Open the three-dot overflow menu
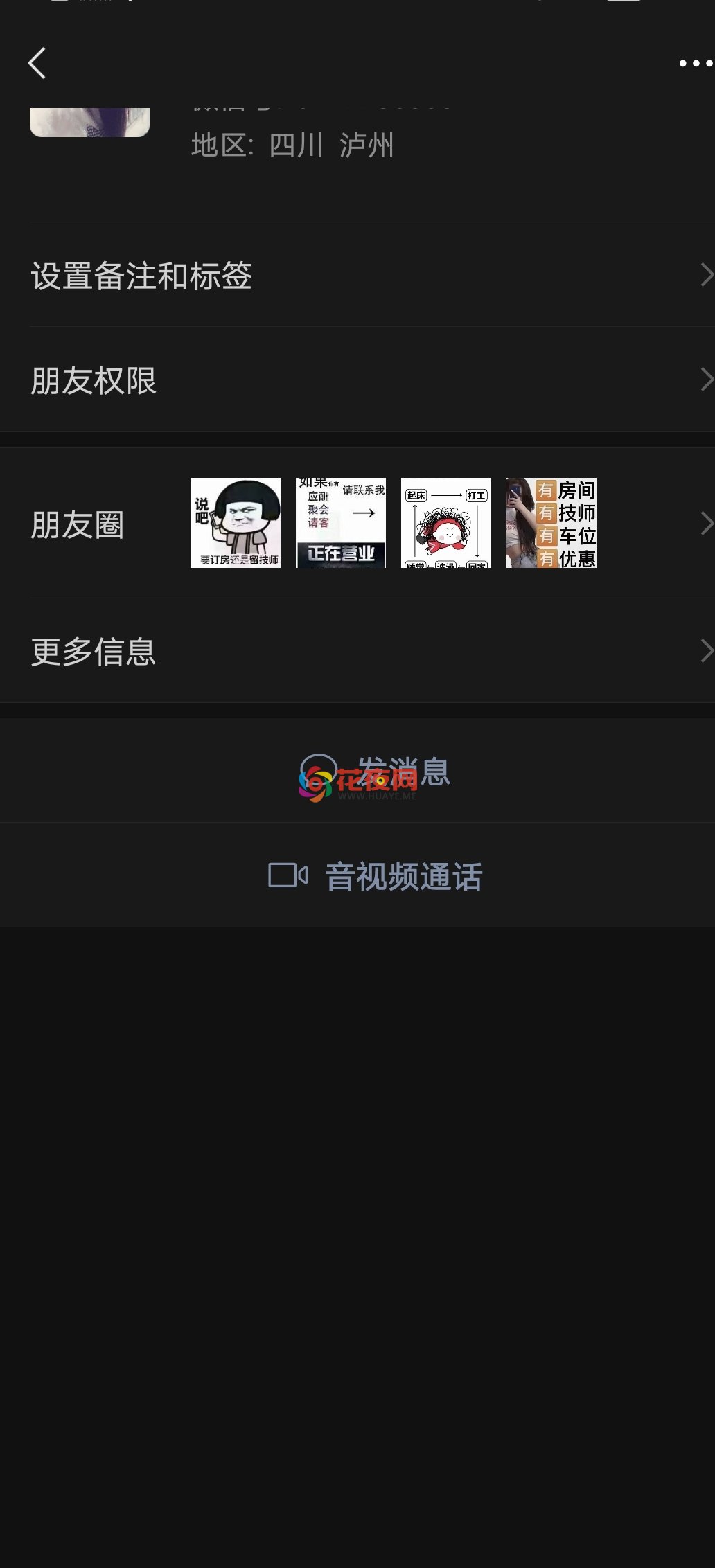 click(x=696, y=63)
